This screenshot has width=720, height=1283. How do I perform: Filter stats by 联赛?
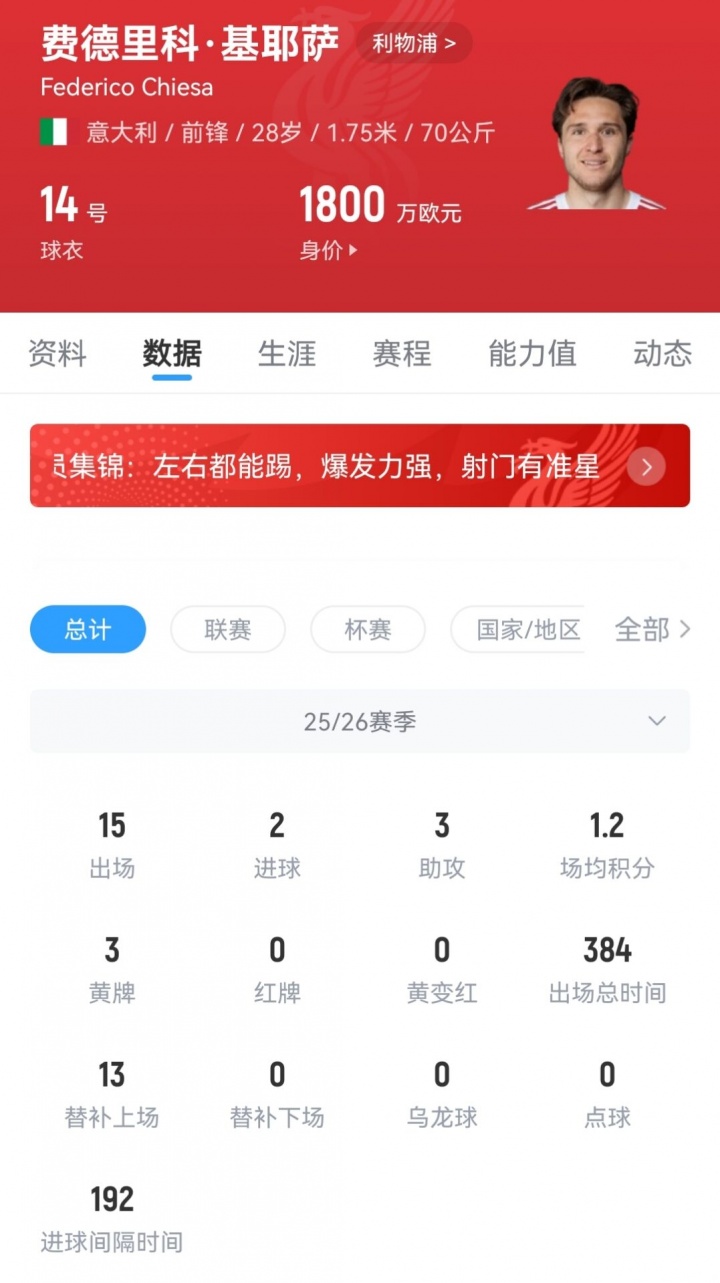[x=228, y=629]
